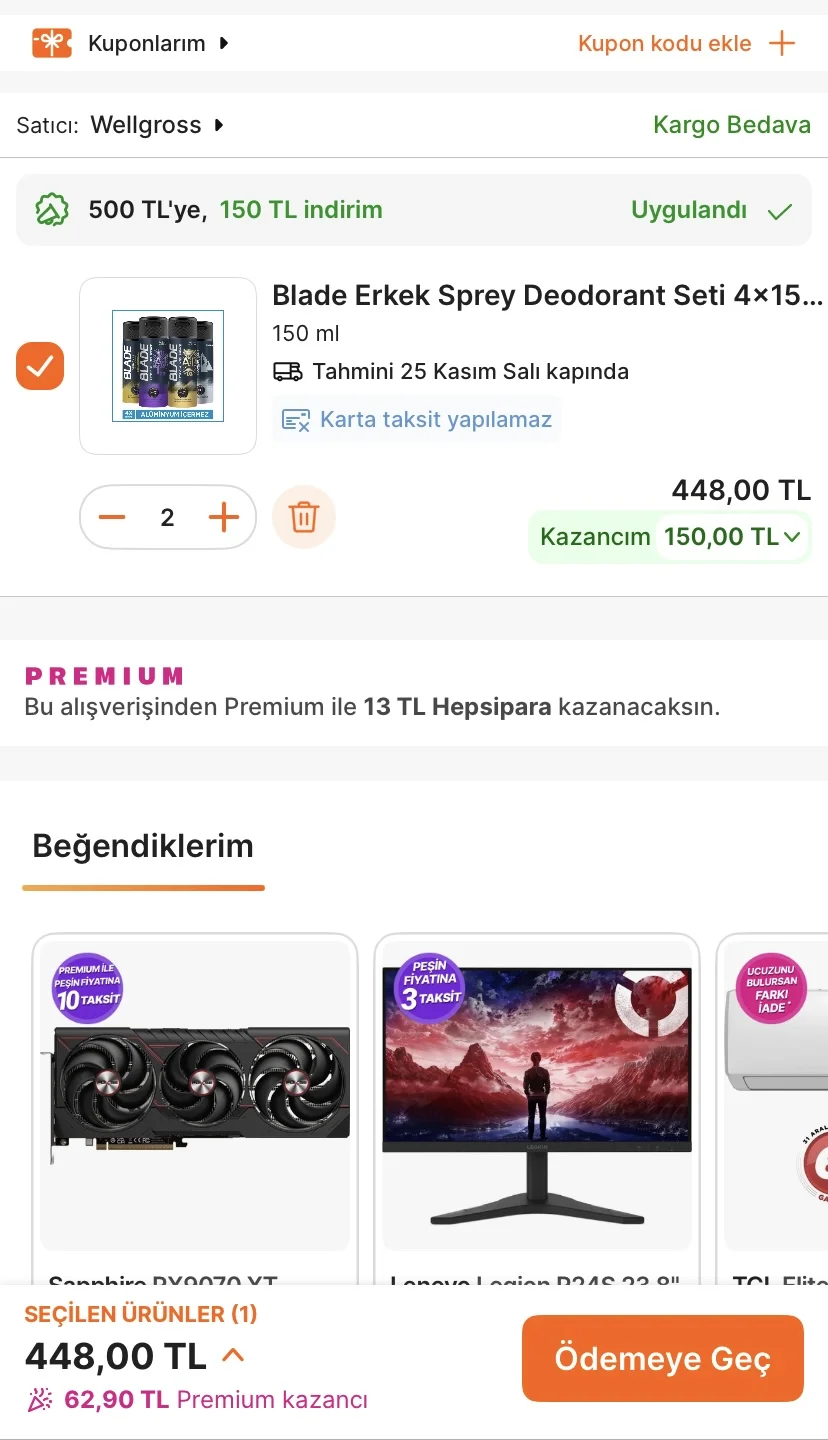828x1440 pixels.
Task: Expand the 448,00 TL total details
Action: tap(233, 1356)
